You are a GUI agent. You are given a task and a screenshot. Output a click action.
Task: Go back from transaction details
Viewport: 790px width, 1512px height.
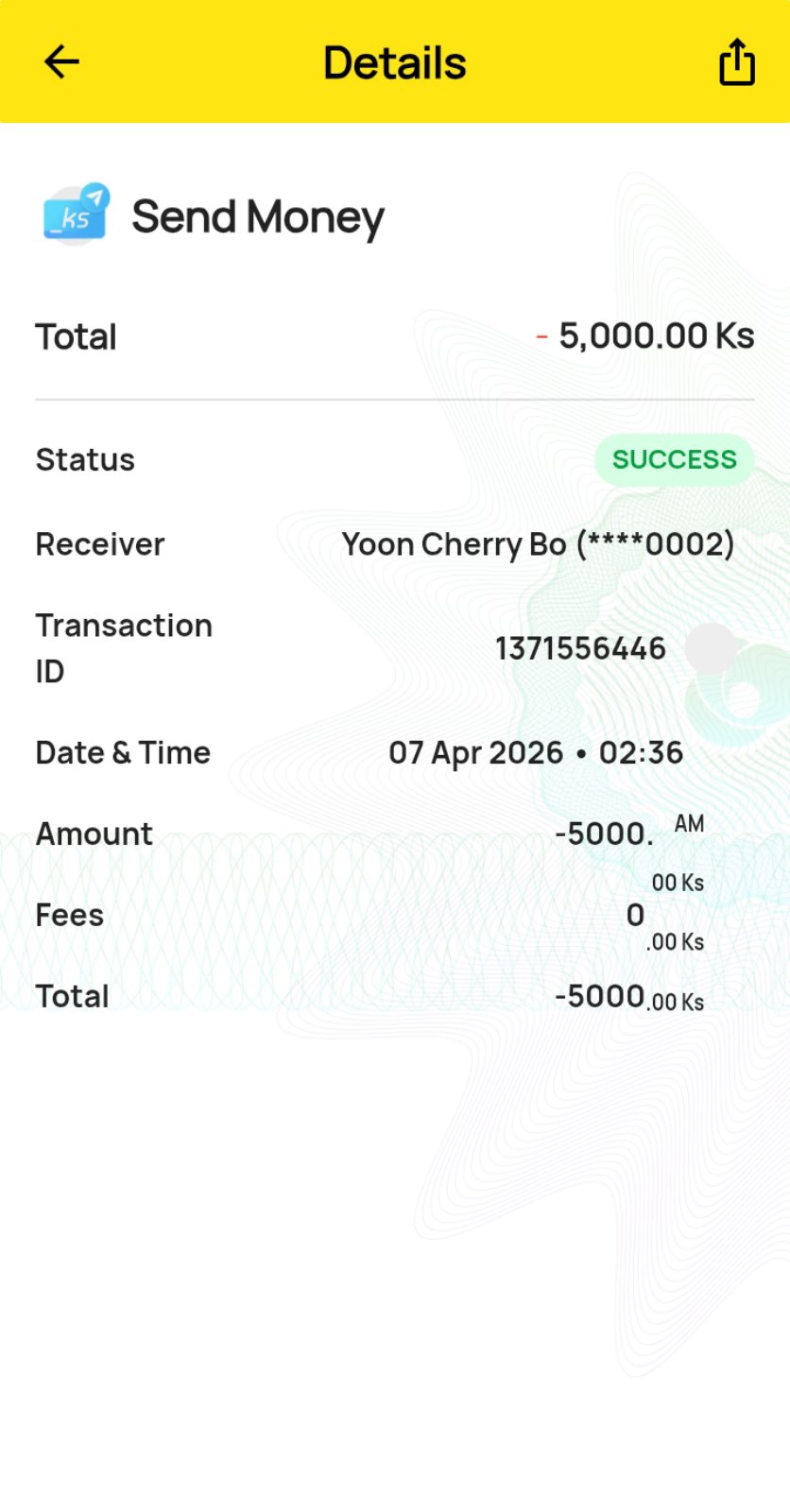point(61,62)
